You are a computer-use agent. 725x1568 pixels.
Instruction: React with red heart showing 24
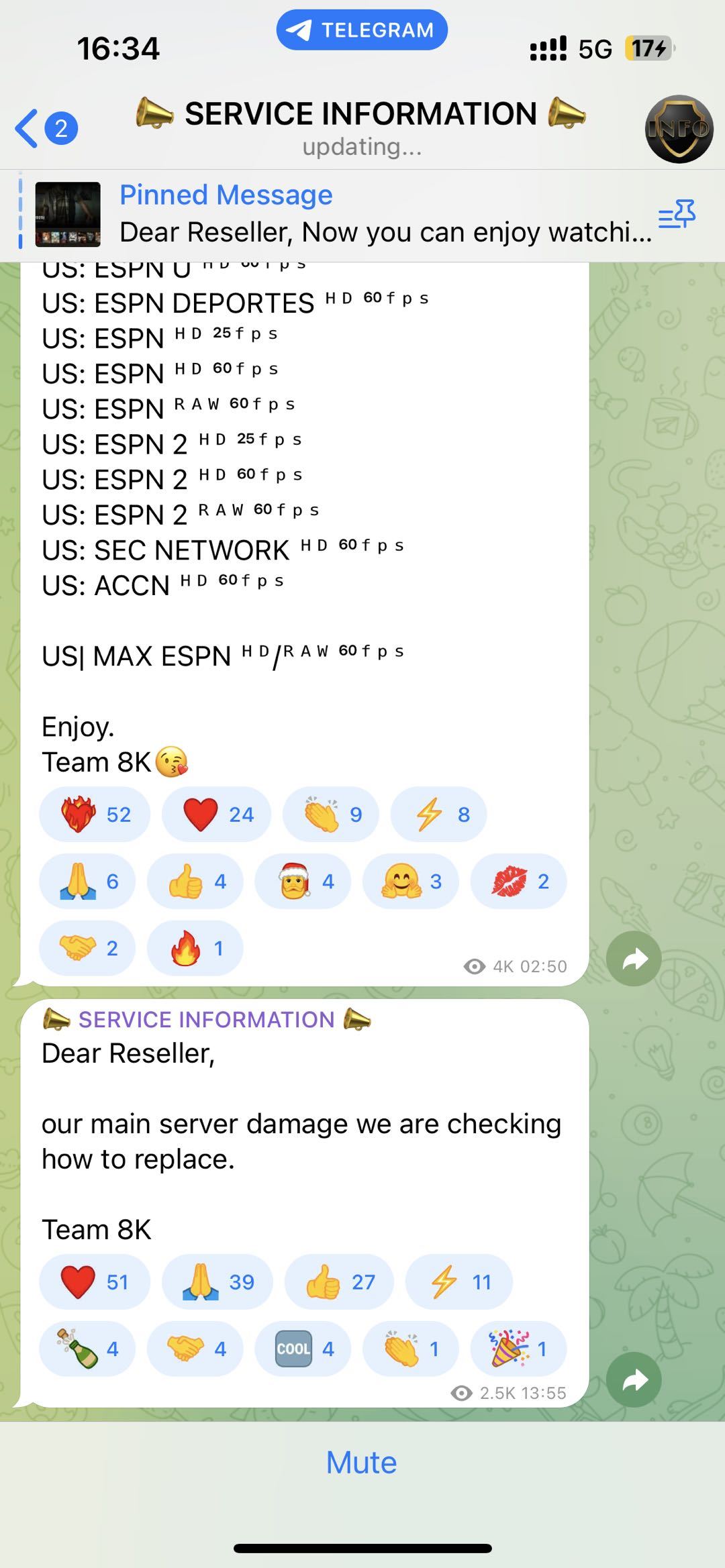(216, 815)
